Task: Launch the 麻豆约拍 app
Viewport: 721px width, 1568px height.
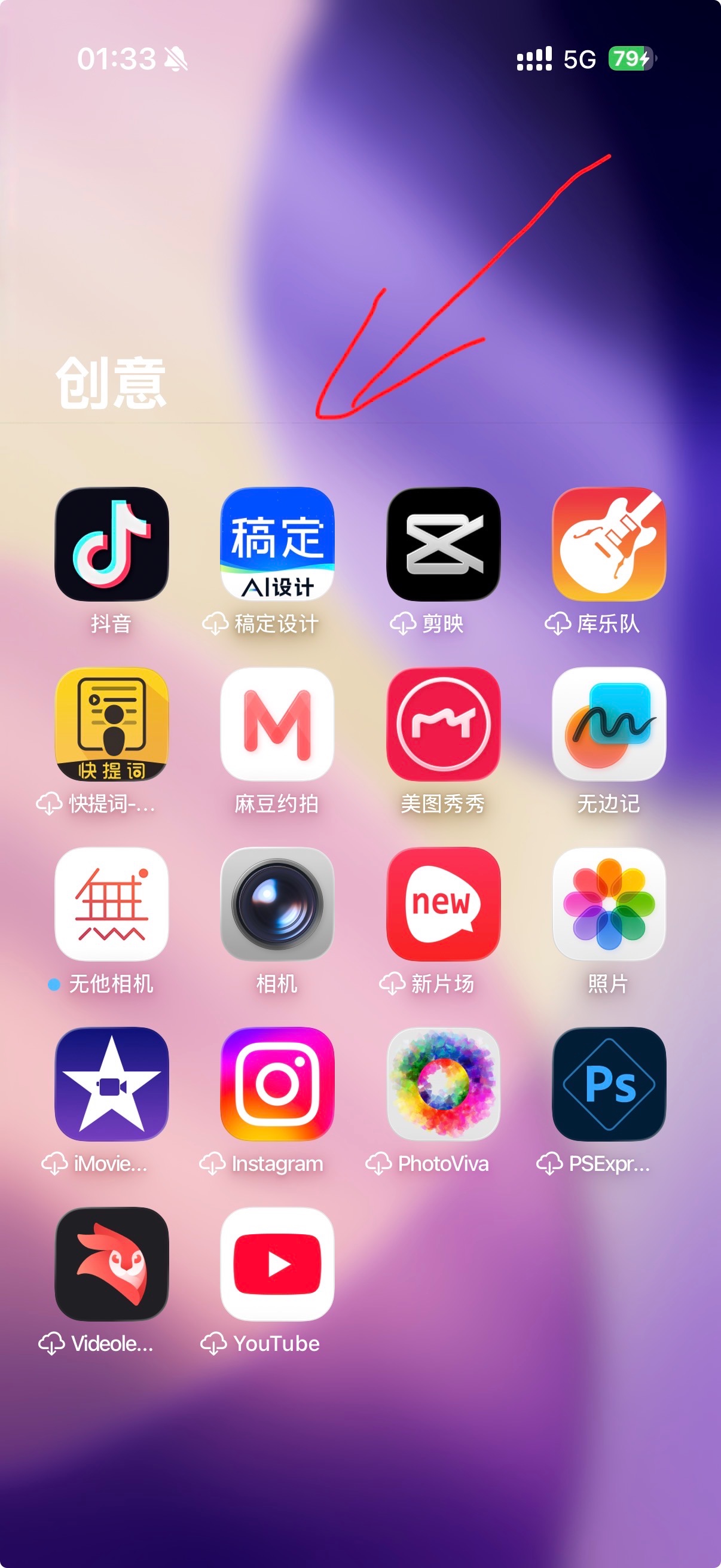Action: [277, 724]
